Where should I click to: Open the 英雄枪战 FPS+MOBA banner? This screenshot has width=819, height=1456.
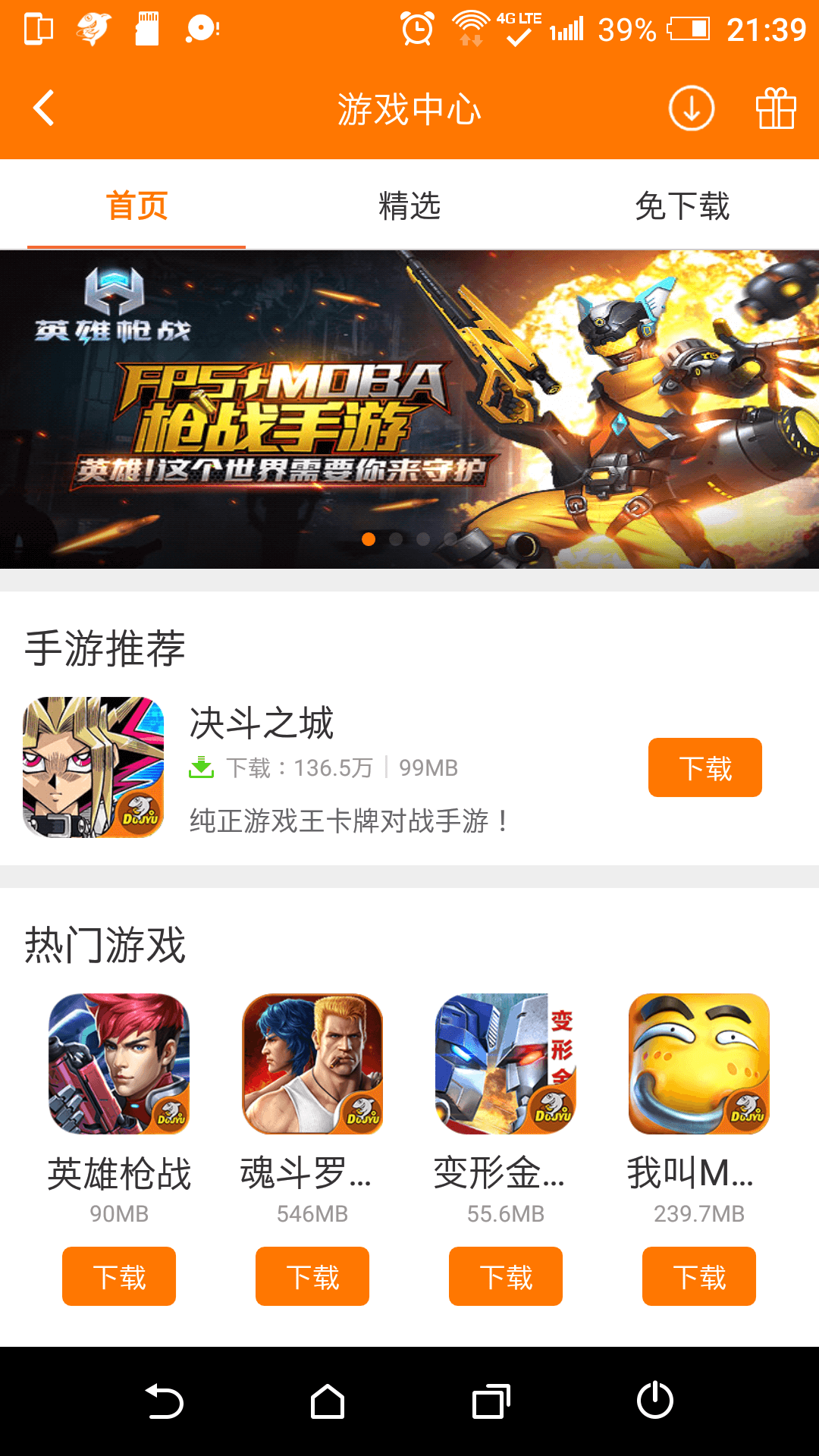pos(409,409)
